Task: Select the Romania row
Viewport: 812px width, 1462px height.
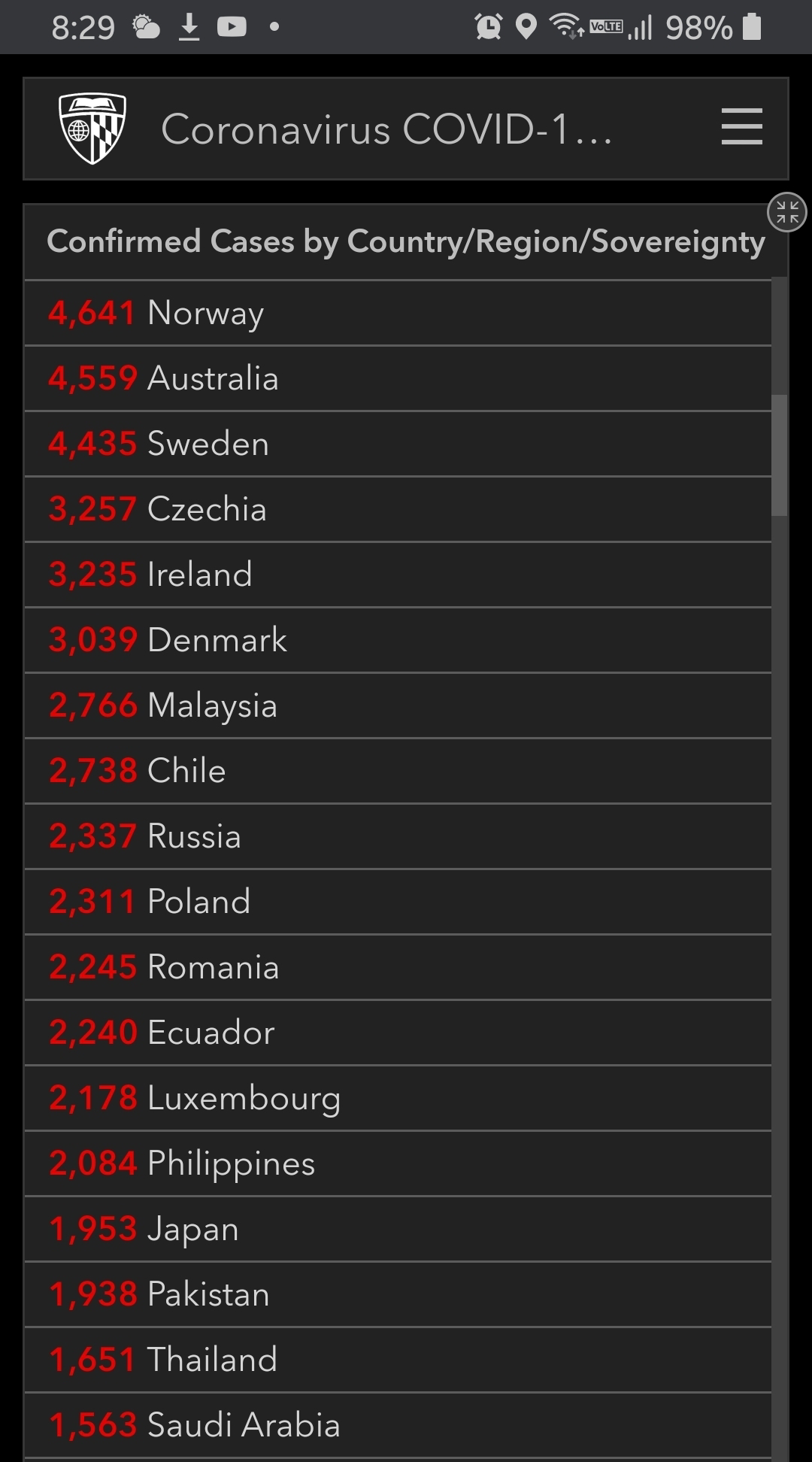Action: click(x=398, y=967)
